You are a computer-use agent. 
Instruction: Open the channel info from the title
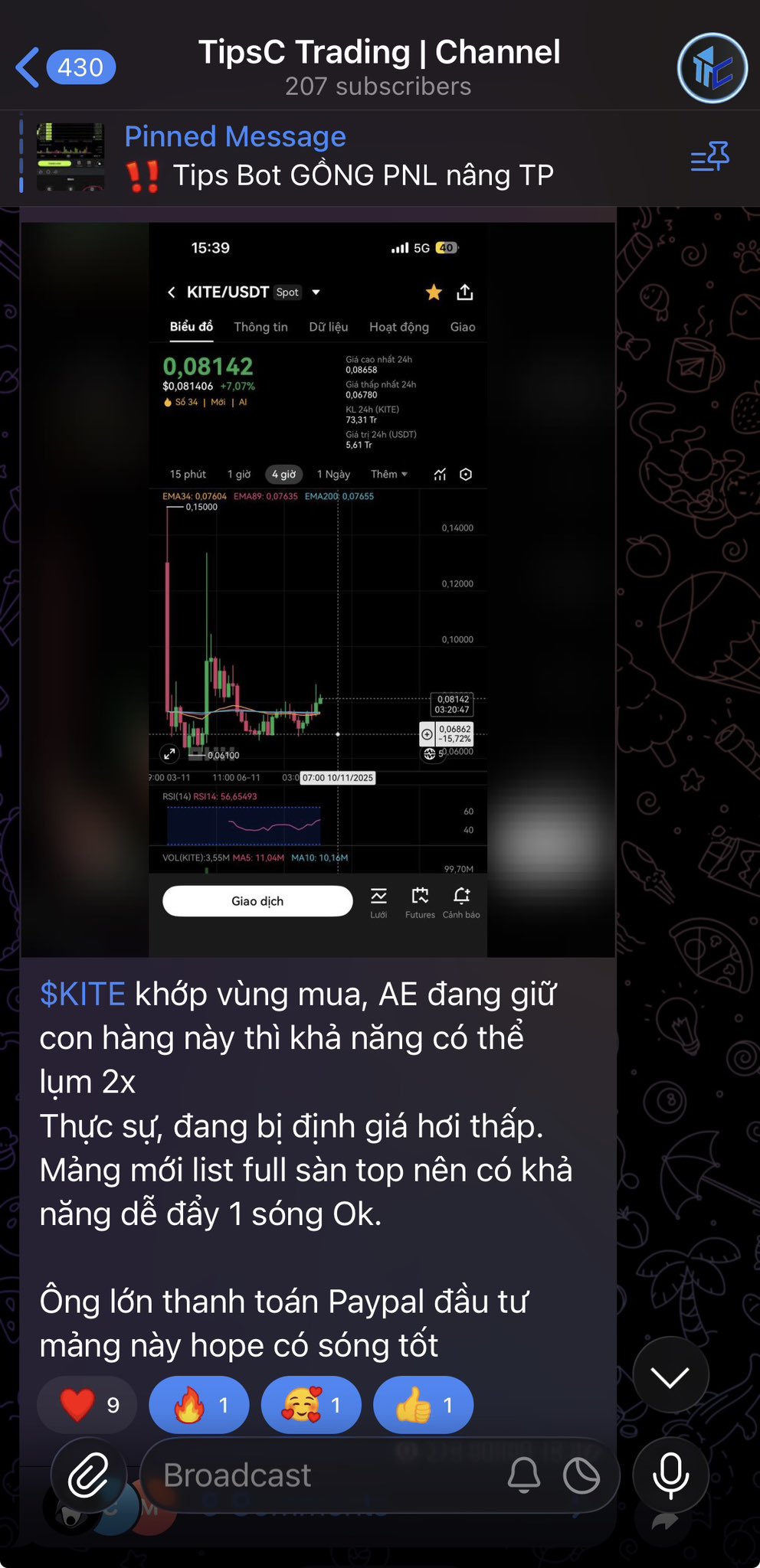[379, 67]
